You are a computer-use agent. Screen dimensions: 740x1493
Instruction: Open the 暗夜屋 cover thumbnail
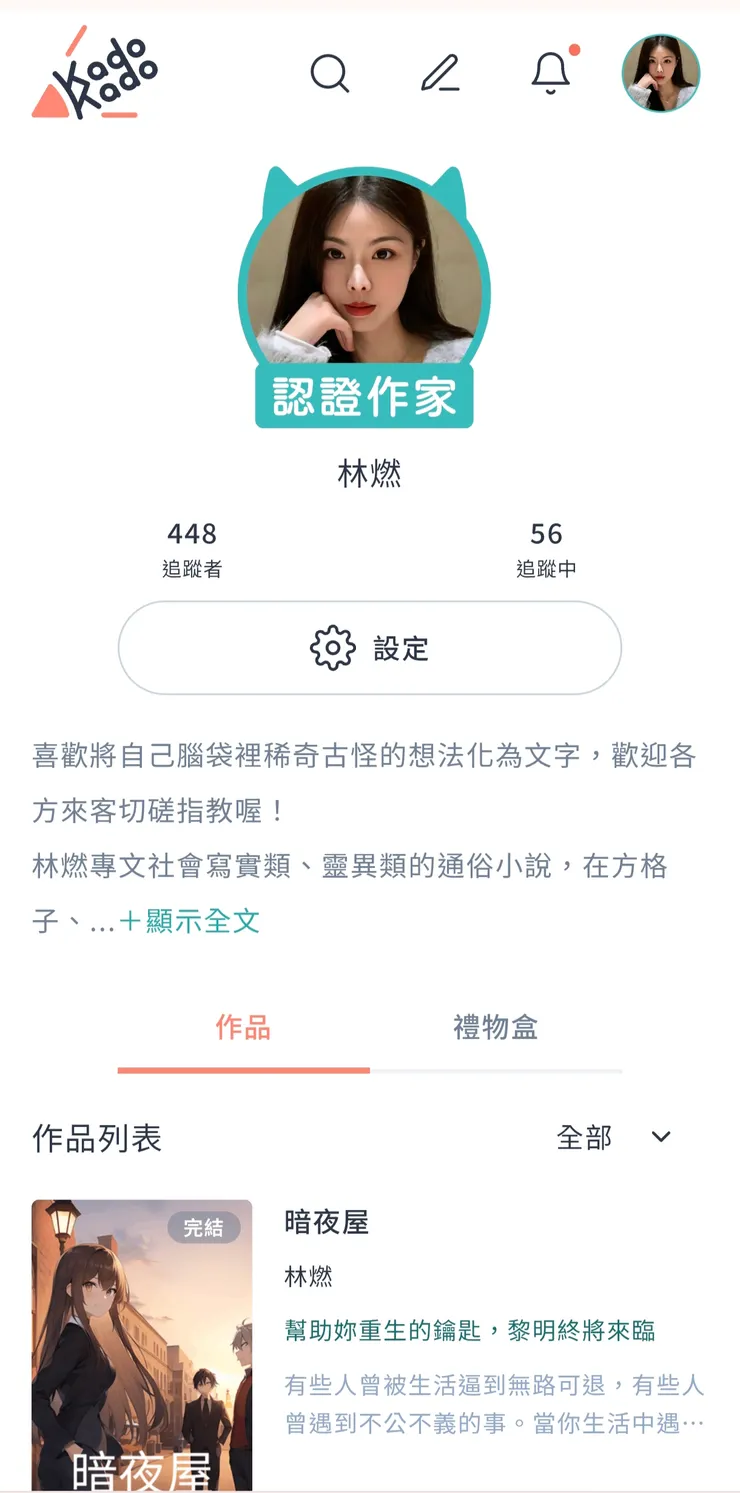pyautogui.click(x=139, y=1345)
